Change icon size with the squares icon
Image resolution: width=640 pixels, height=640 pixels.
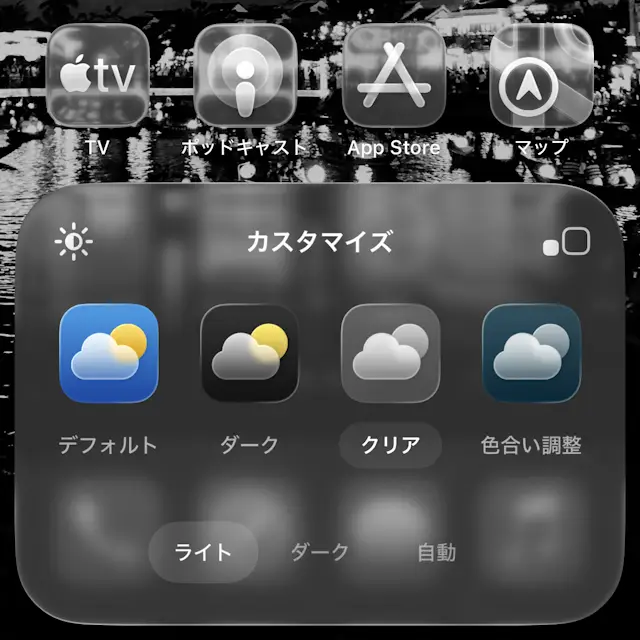[567, 242]
